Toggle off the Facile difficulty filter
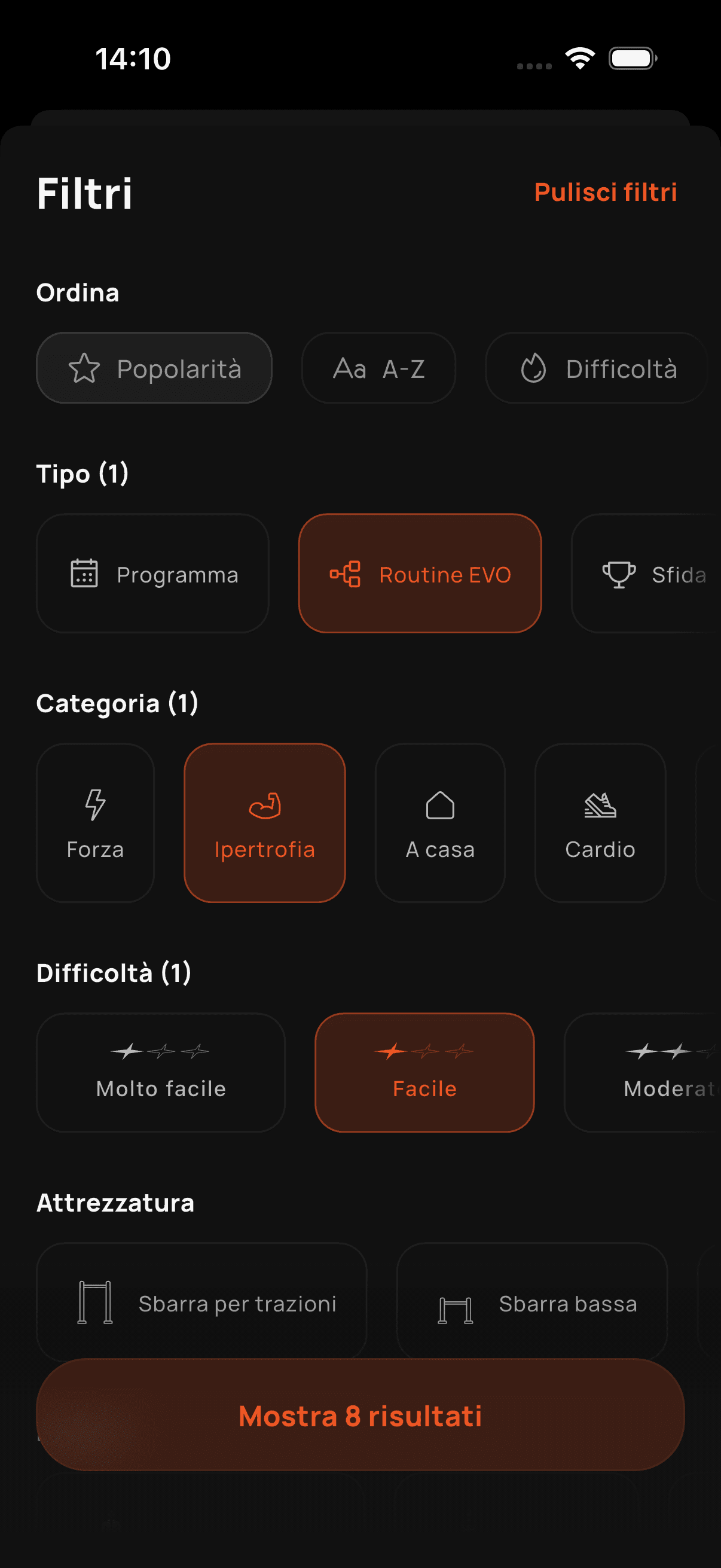This screenshot has height=1568, width=721. coord(424,1071)
